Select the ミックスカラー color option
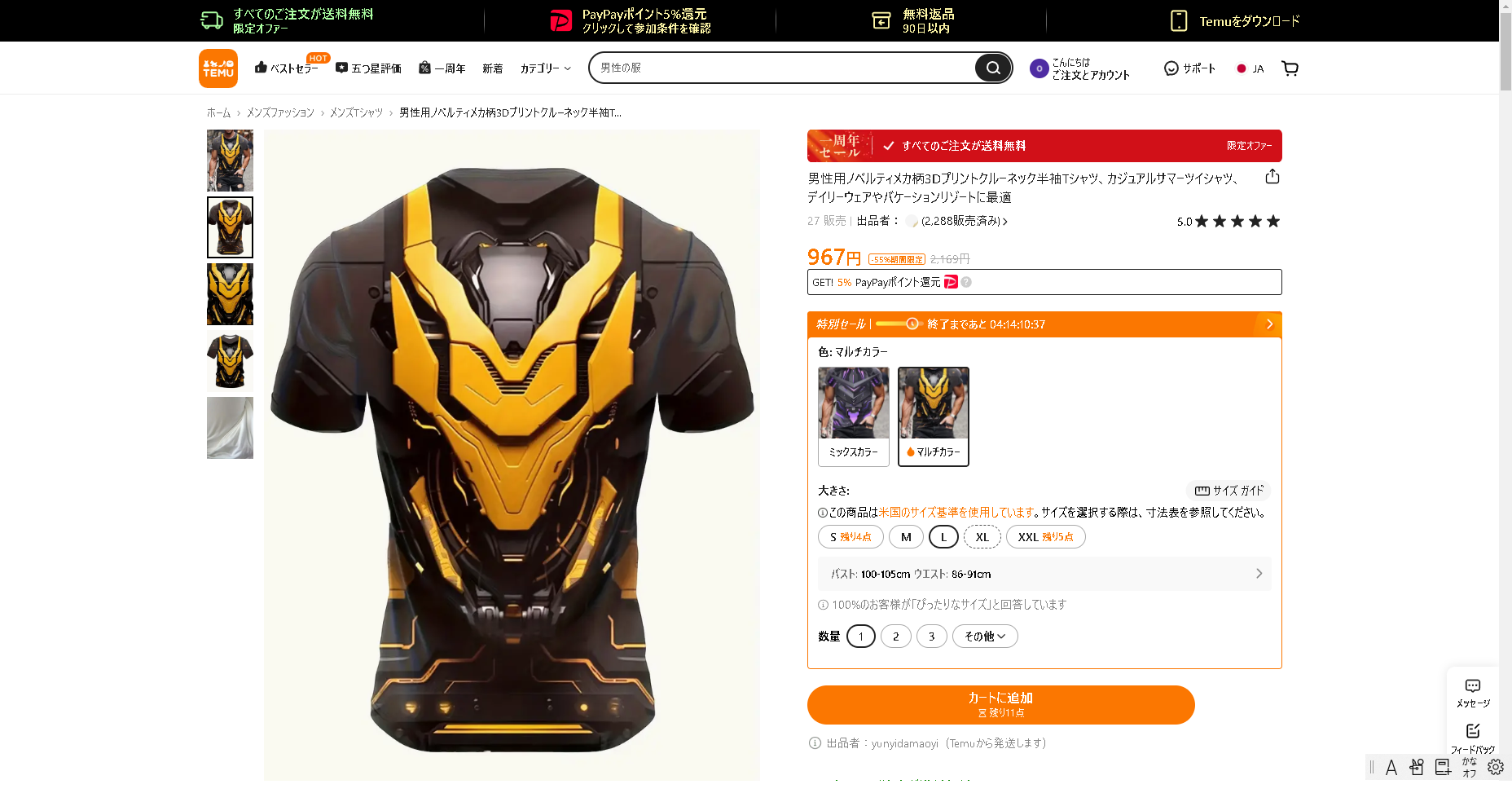Viewport: 1512px width, 793px height. click(x=853, y=416)
